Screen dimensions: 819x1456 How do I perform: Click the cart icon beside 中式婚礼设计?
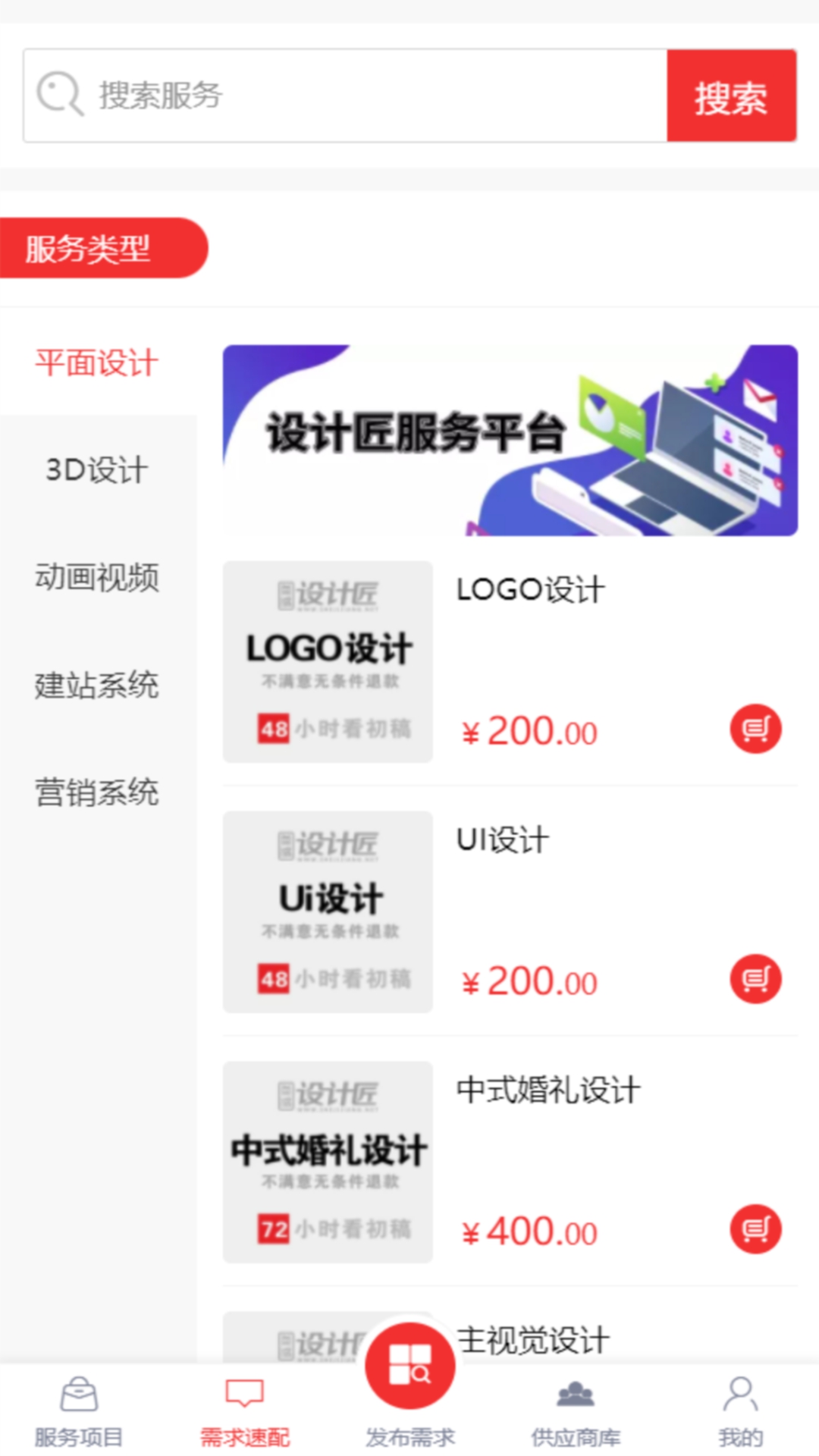pyautogui.click(x=757, y=1227)
